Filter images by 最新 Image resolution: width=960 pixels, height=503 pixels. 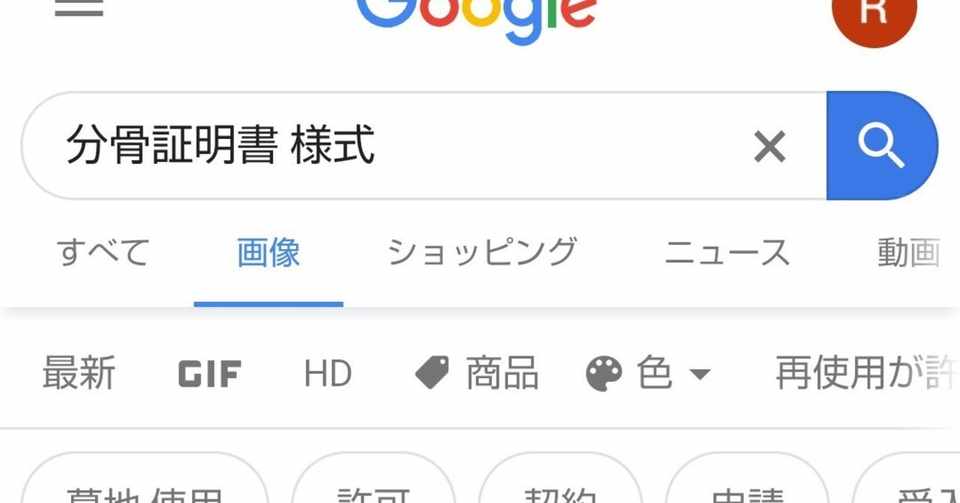79,374
